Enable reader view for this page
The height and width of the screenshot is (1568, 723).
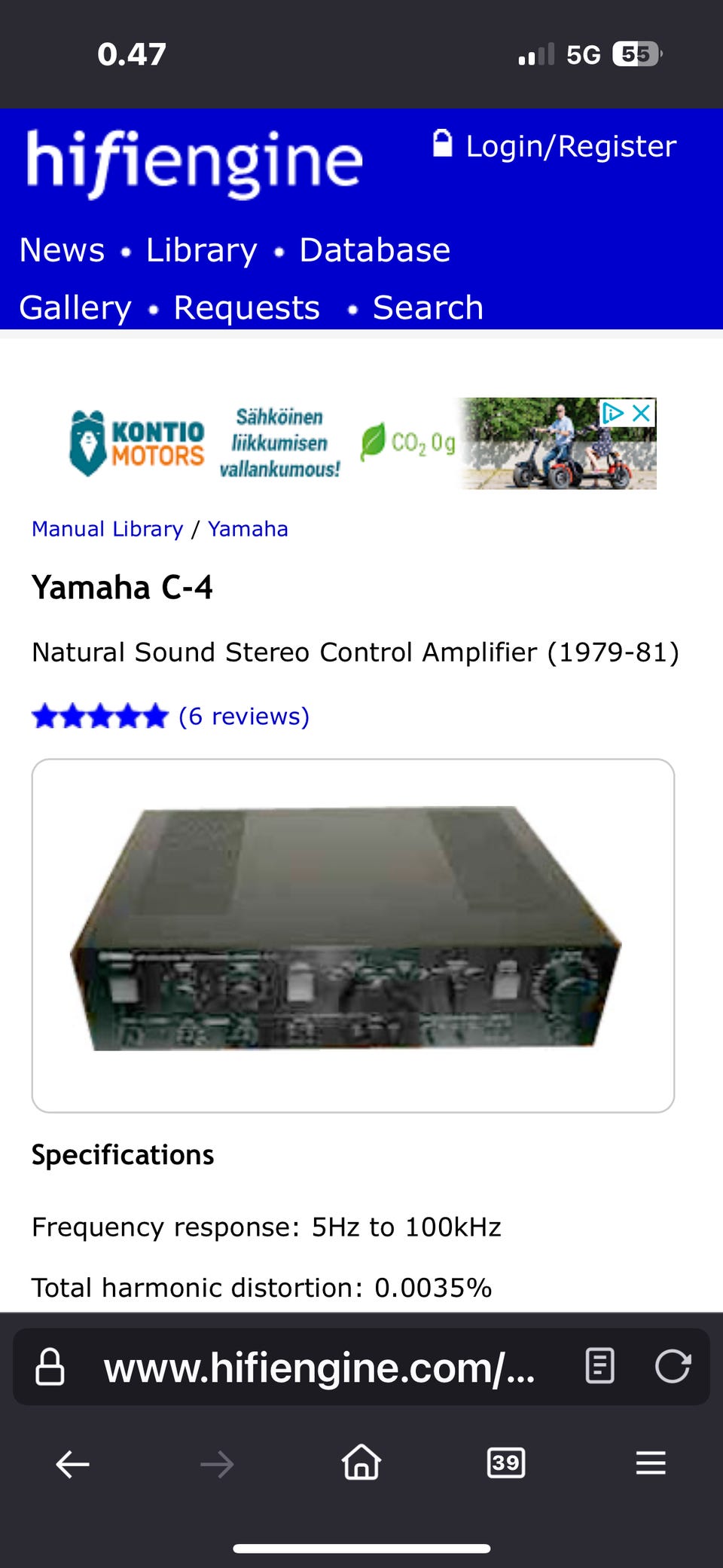tap(599, 1366)
